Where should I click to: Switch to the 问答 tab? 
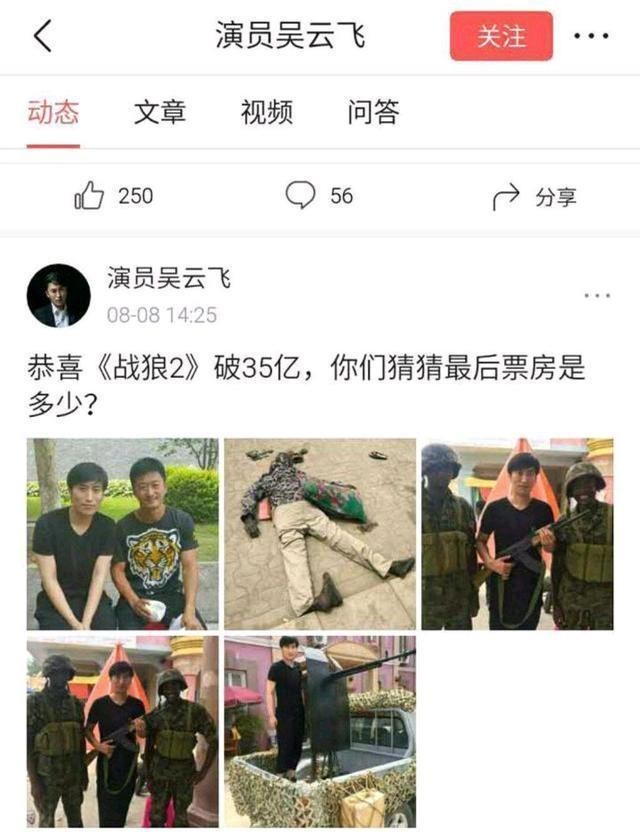coord(374,112)
